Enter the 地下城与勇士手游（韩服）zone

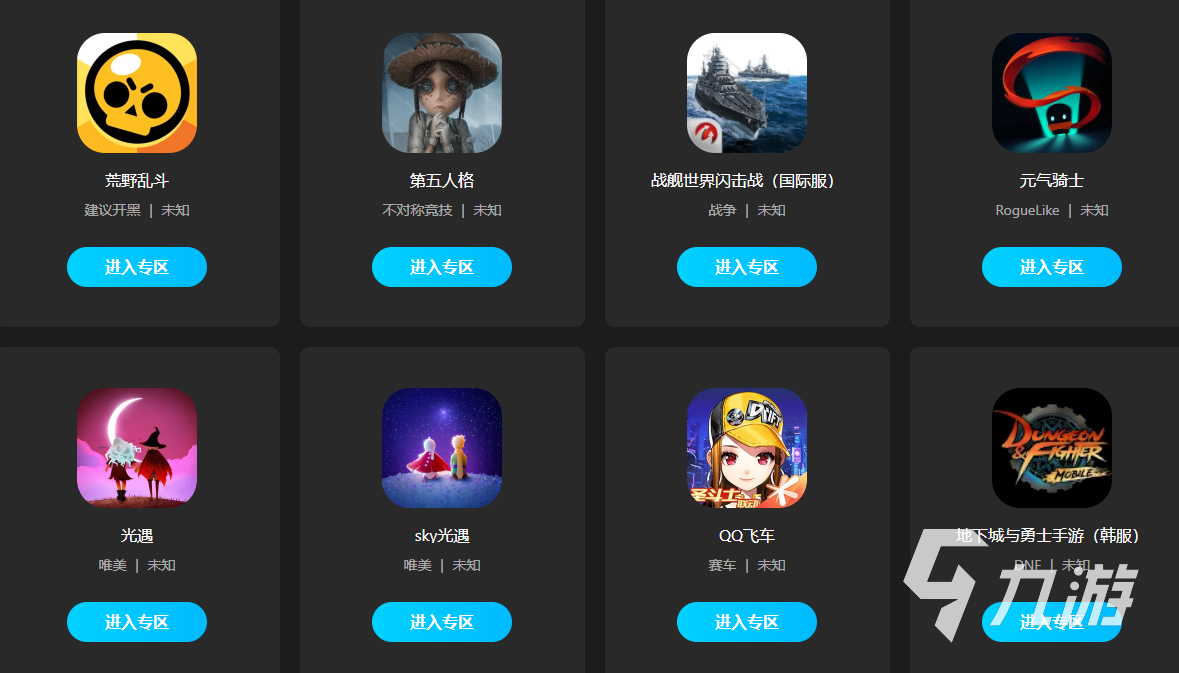click(1052, 622)
